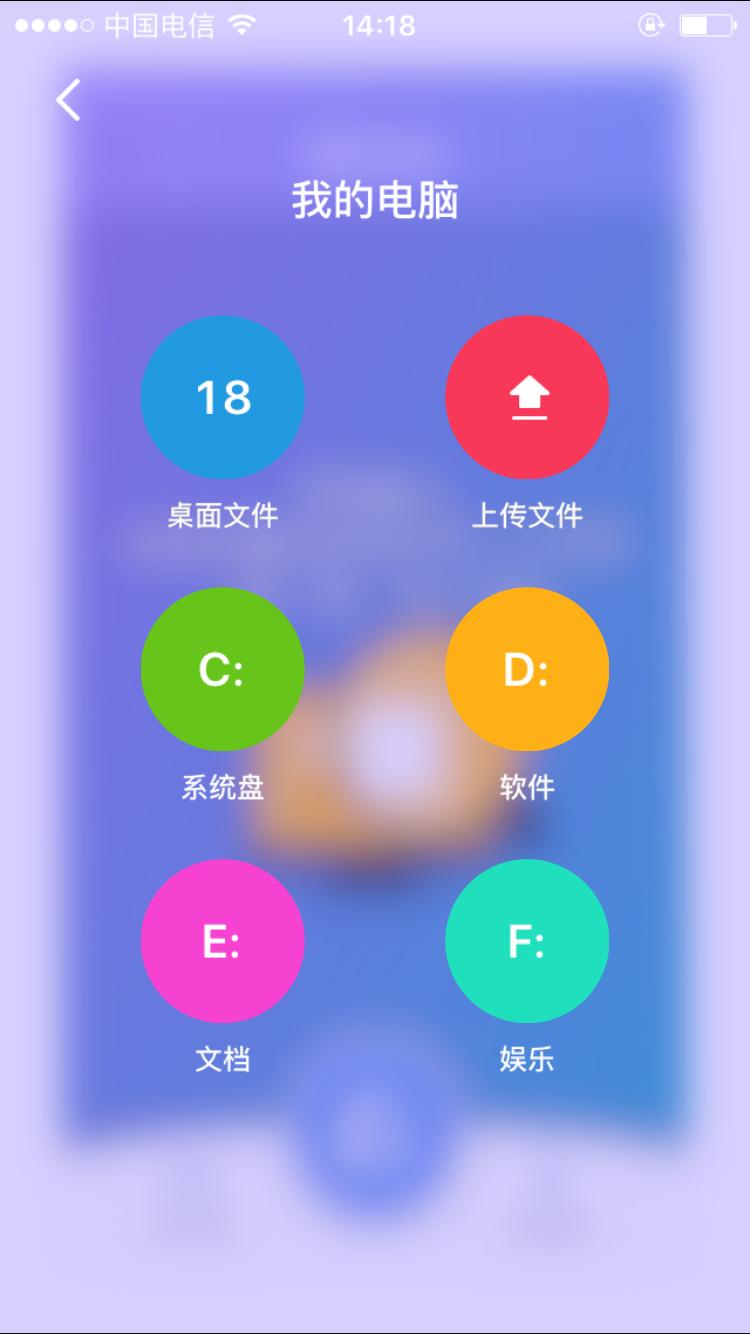This screenshot has width=750, height=1334.
Task: Open the green C: system drive icon
Action: (222, 669)
